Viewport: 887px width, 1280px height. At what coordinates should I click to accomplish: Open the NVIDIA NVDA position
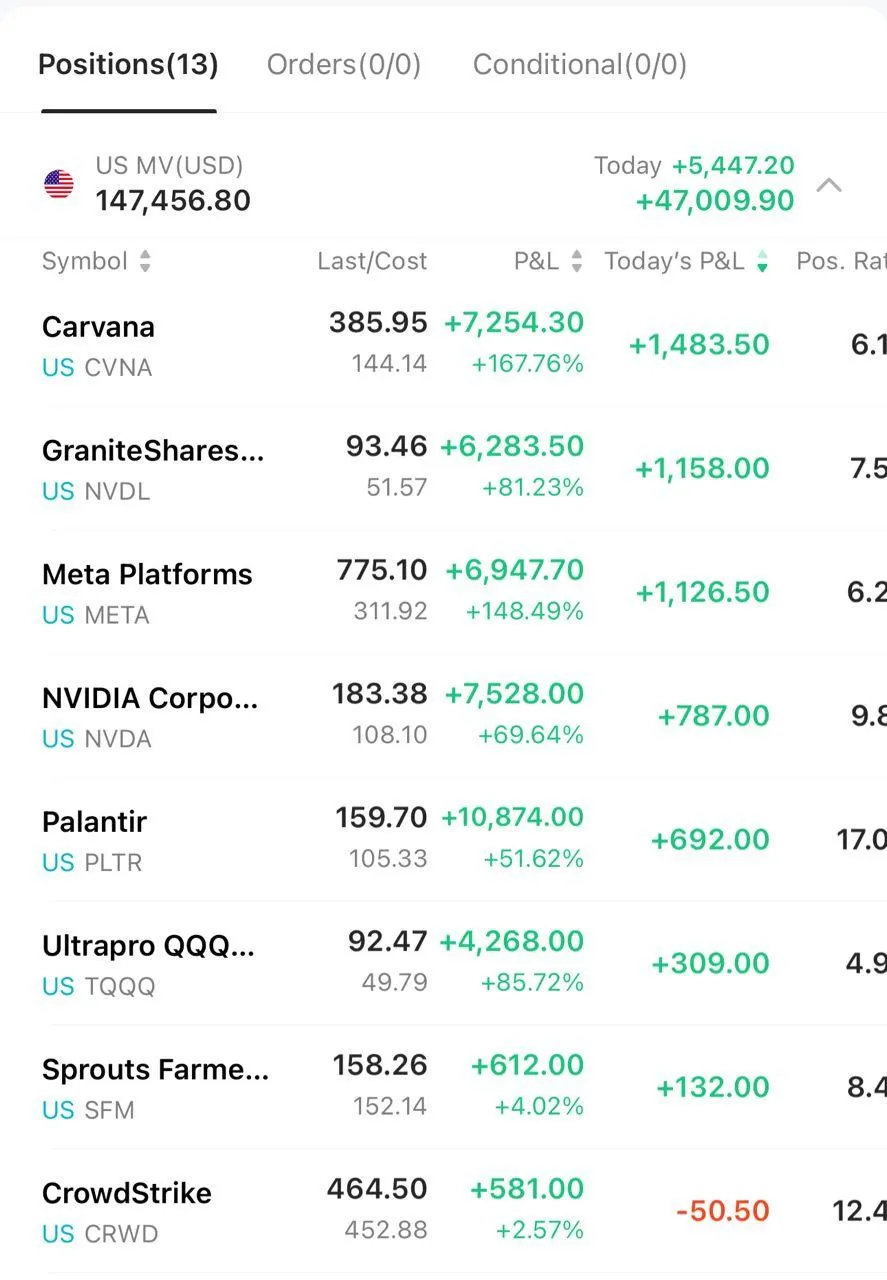point(150,716)
